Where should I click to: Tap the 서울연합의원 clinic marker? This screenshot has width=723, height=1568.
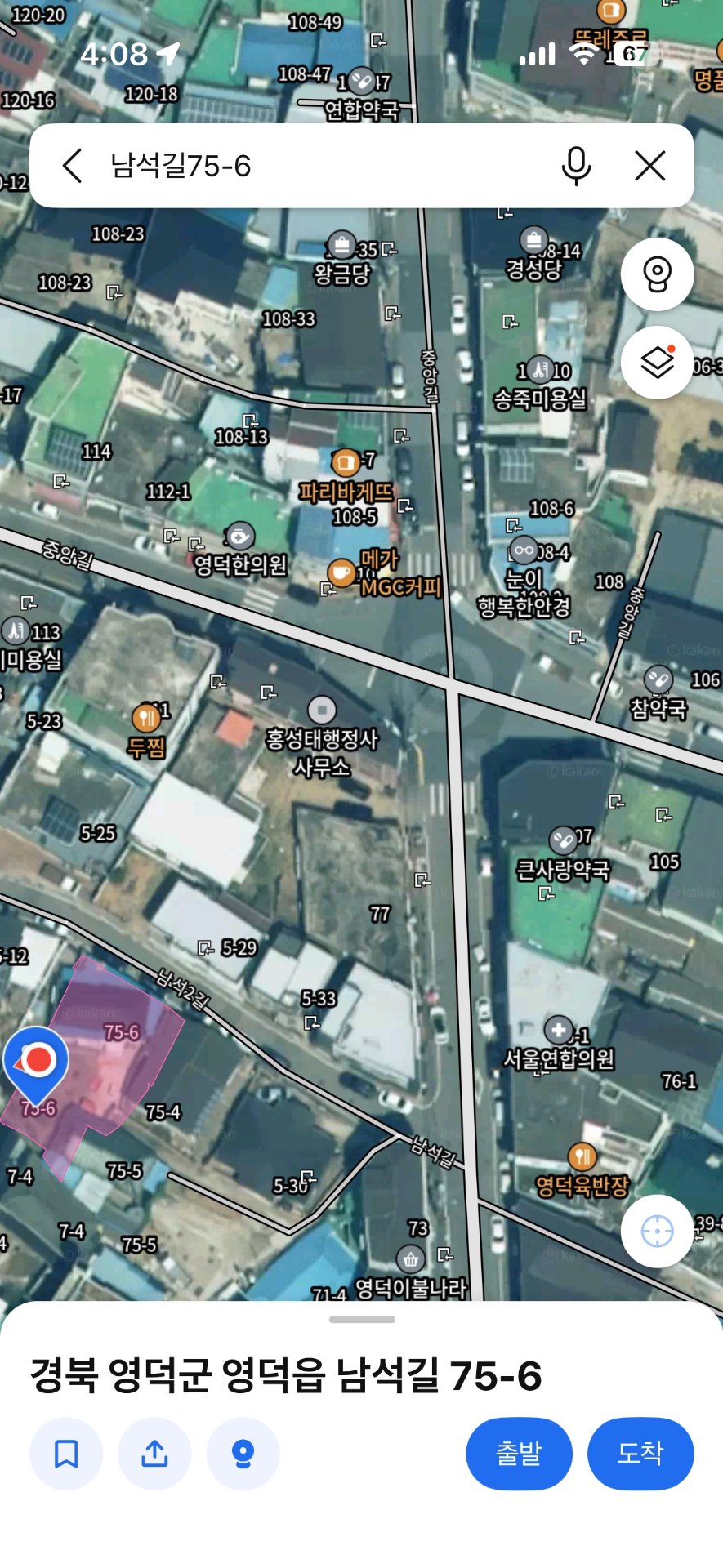pyautogui.click(x=558, y=1030)
